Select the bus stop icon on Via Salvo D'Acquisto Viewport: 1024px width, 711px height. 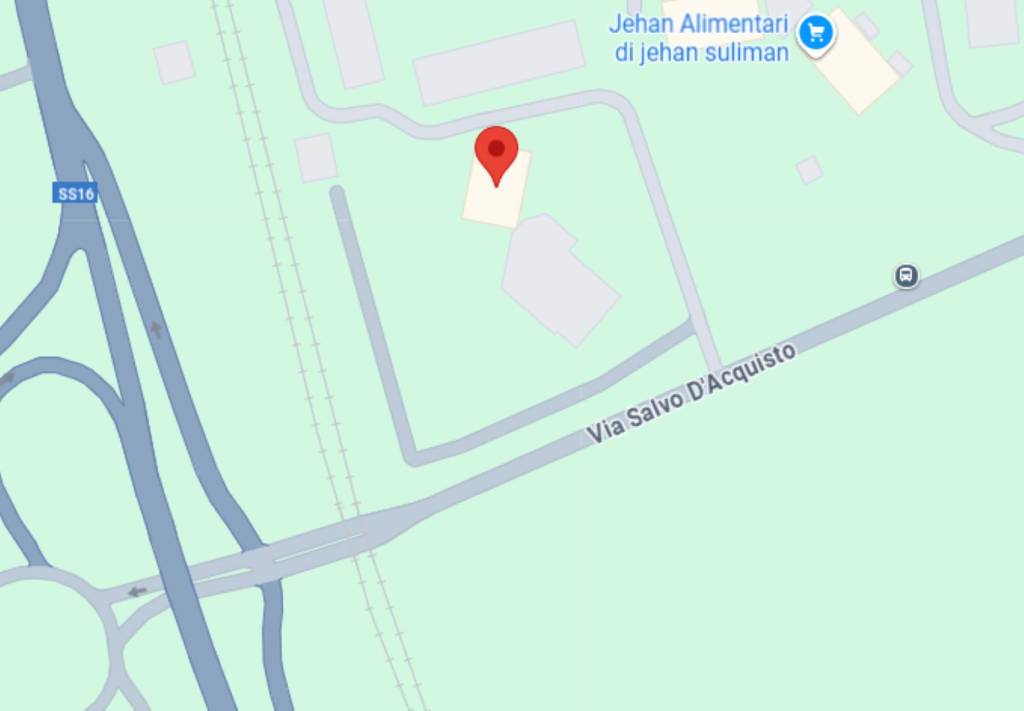click(906, 275)
